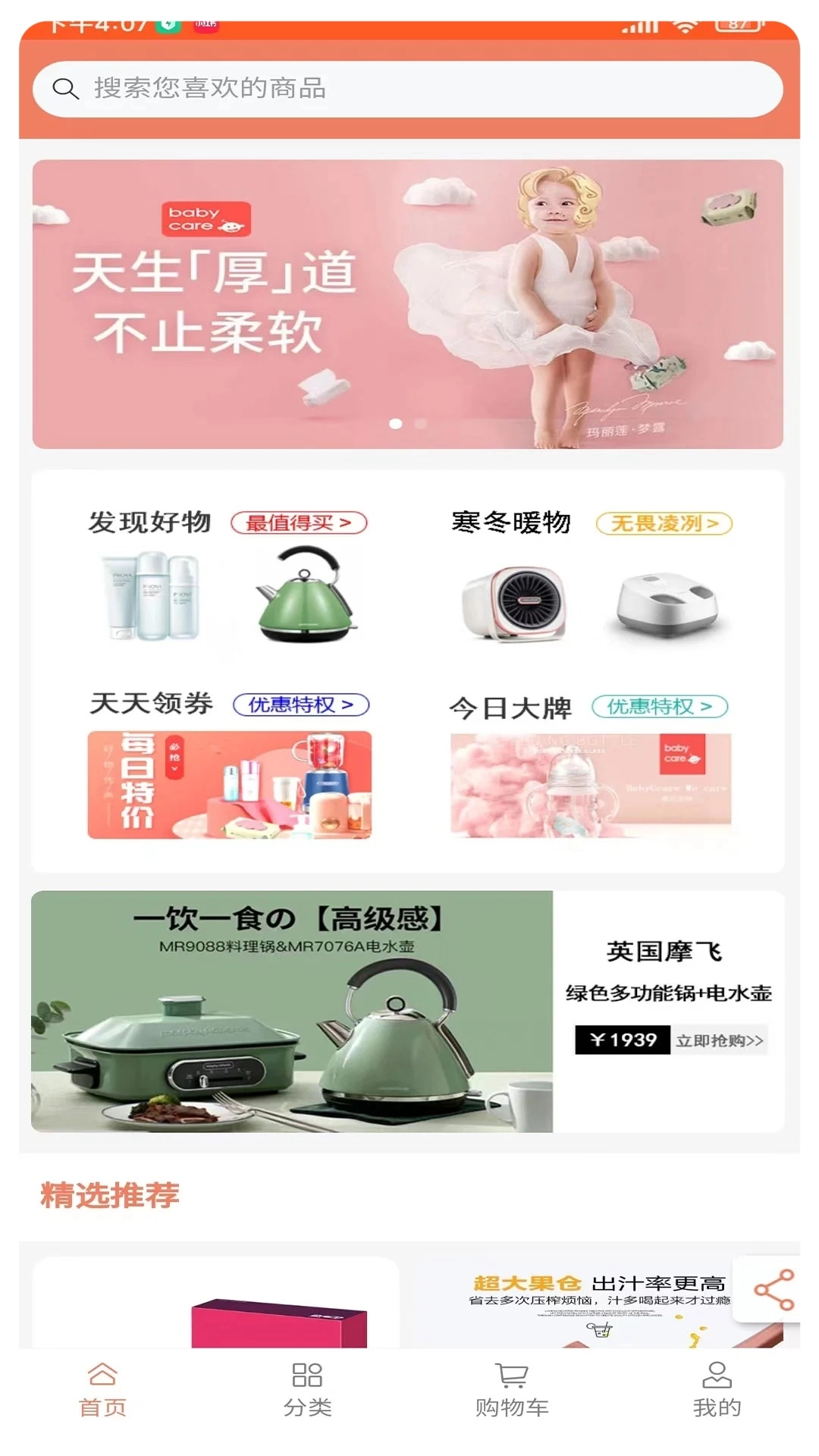Open the 每日特价 coupon banner
Screen dimensions: 819x1456
pyautogui.click(x=229, y=785)
